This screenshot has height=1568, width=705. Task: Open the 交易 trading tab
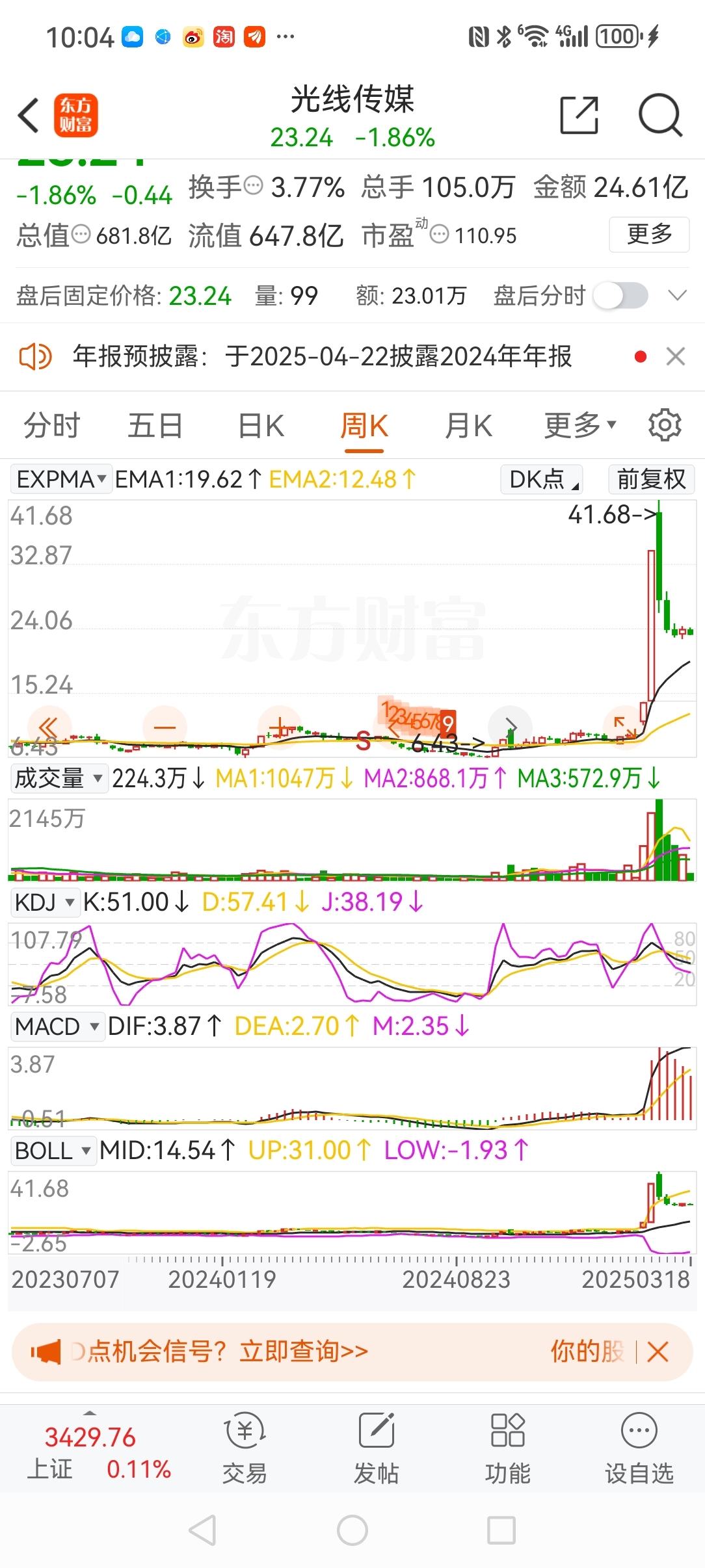click(245, 1448)
